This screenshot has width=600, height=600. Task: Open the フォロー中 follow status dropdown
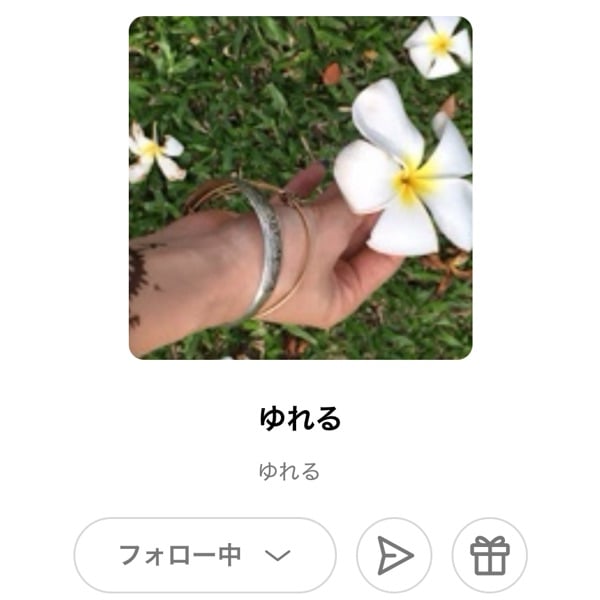tap(205, 555)
